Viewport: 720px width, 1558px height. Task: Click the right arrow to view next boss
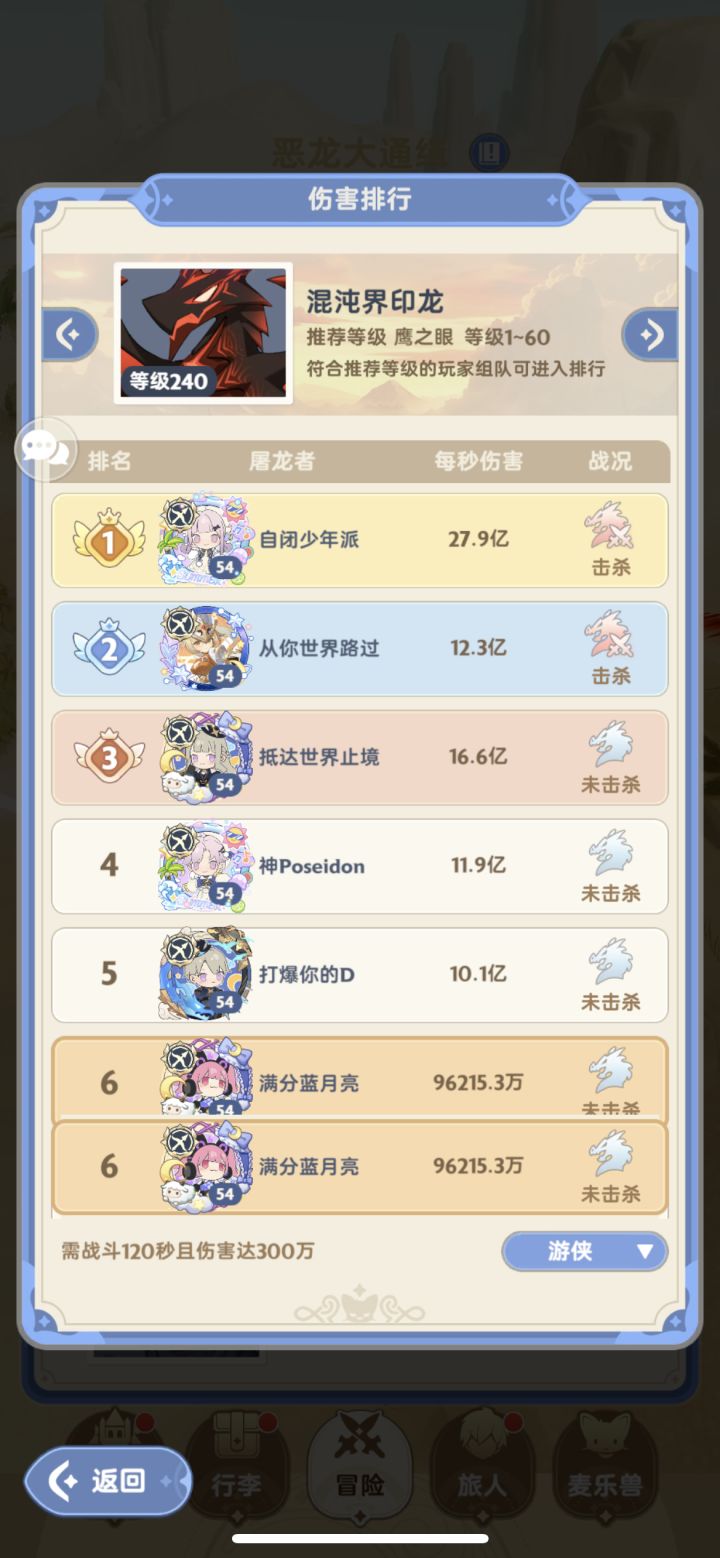[x=649, y=335]
